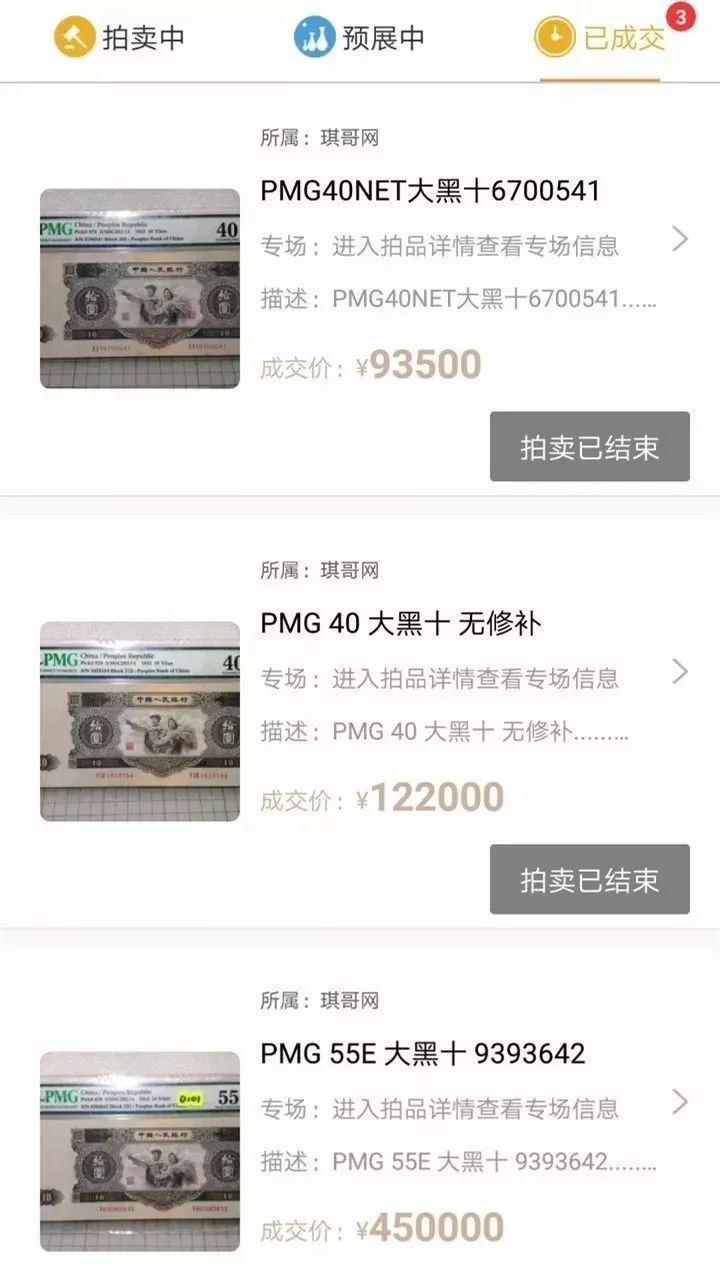Tap the chevron beside PMG 55E 大黑十 9393642
Viewport: 720px width, 1265px height.
click(680, 1102)
